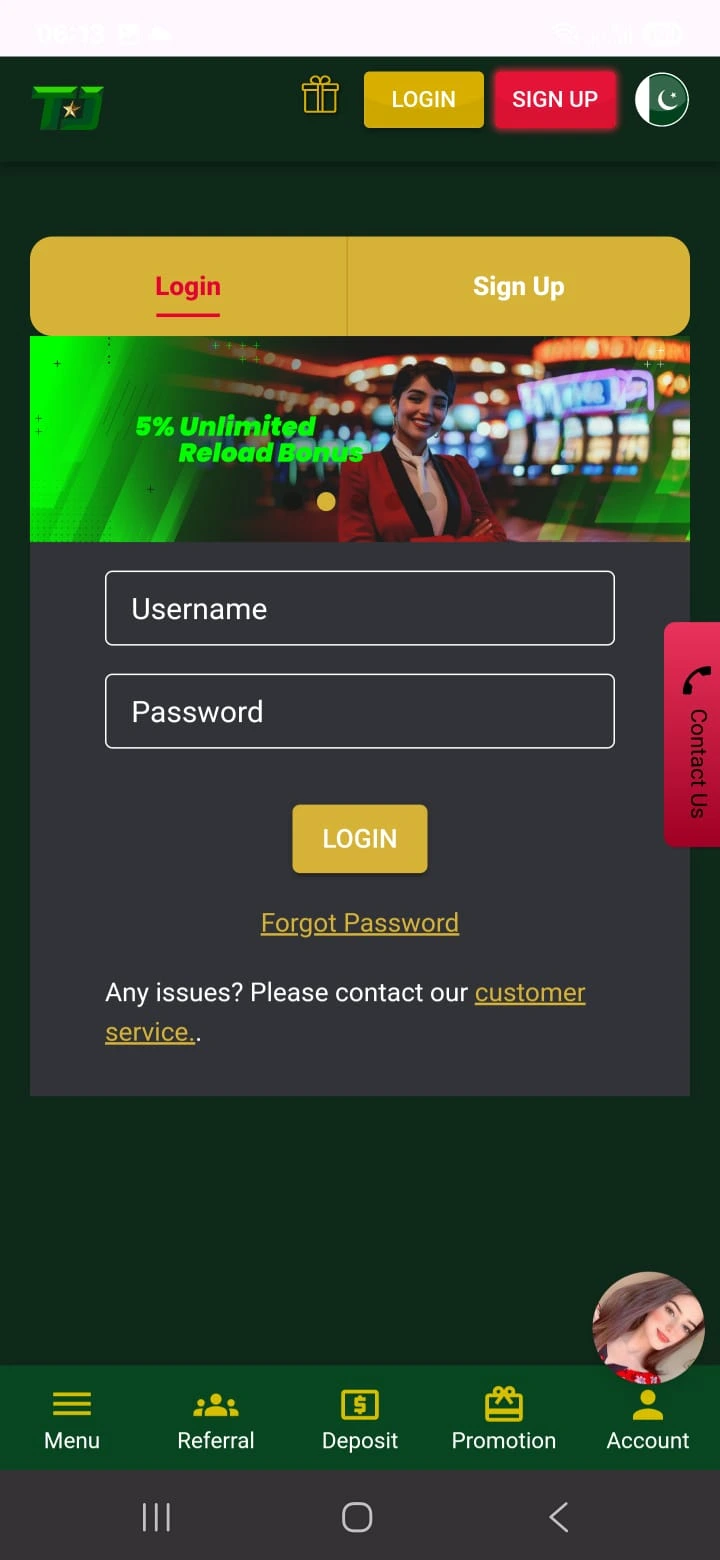Image resolution: width=720 pixels, height=1560 pixels.
Task: View the Promotion section
Action: coord(504,1420)
